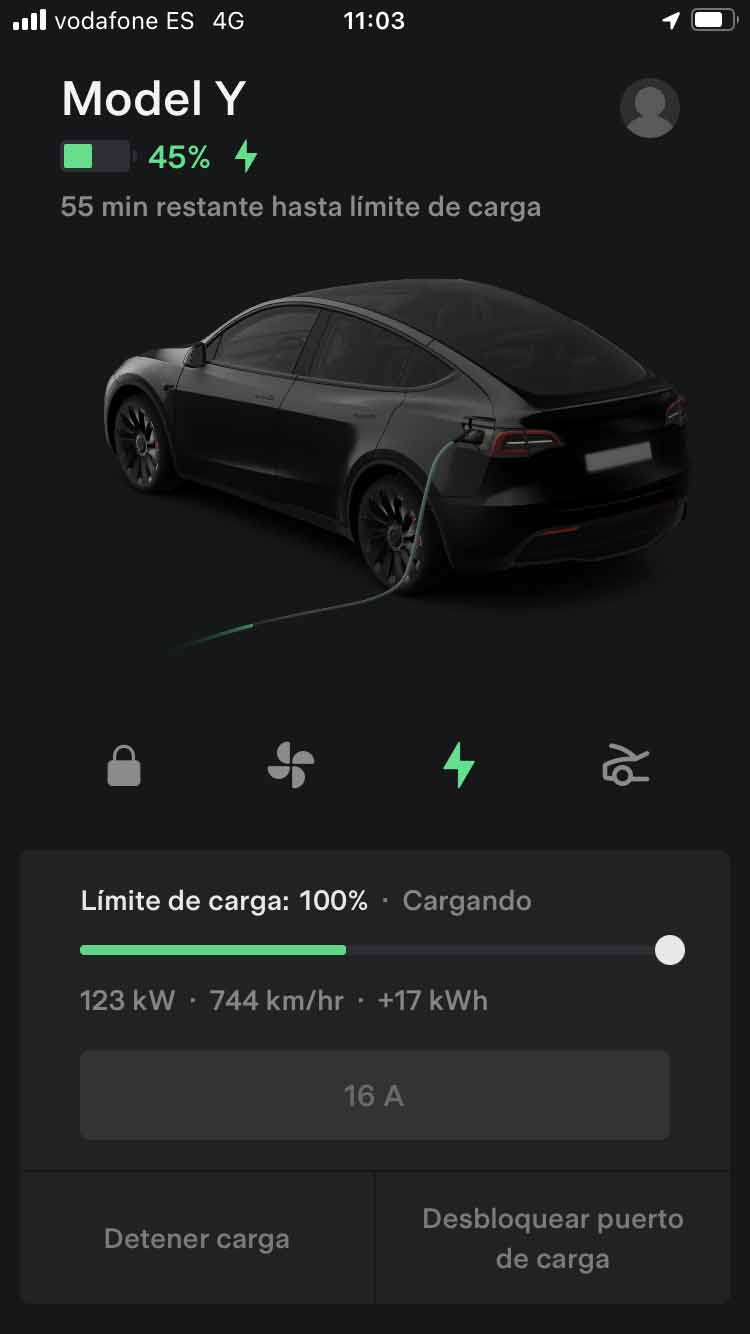Screen dimensions: 750x1334
Task: Open the profile account icon
Action: coord(649,108)
